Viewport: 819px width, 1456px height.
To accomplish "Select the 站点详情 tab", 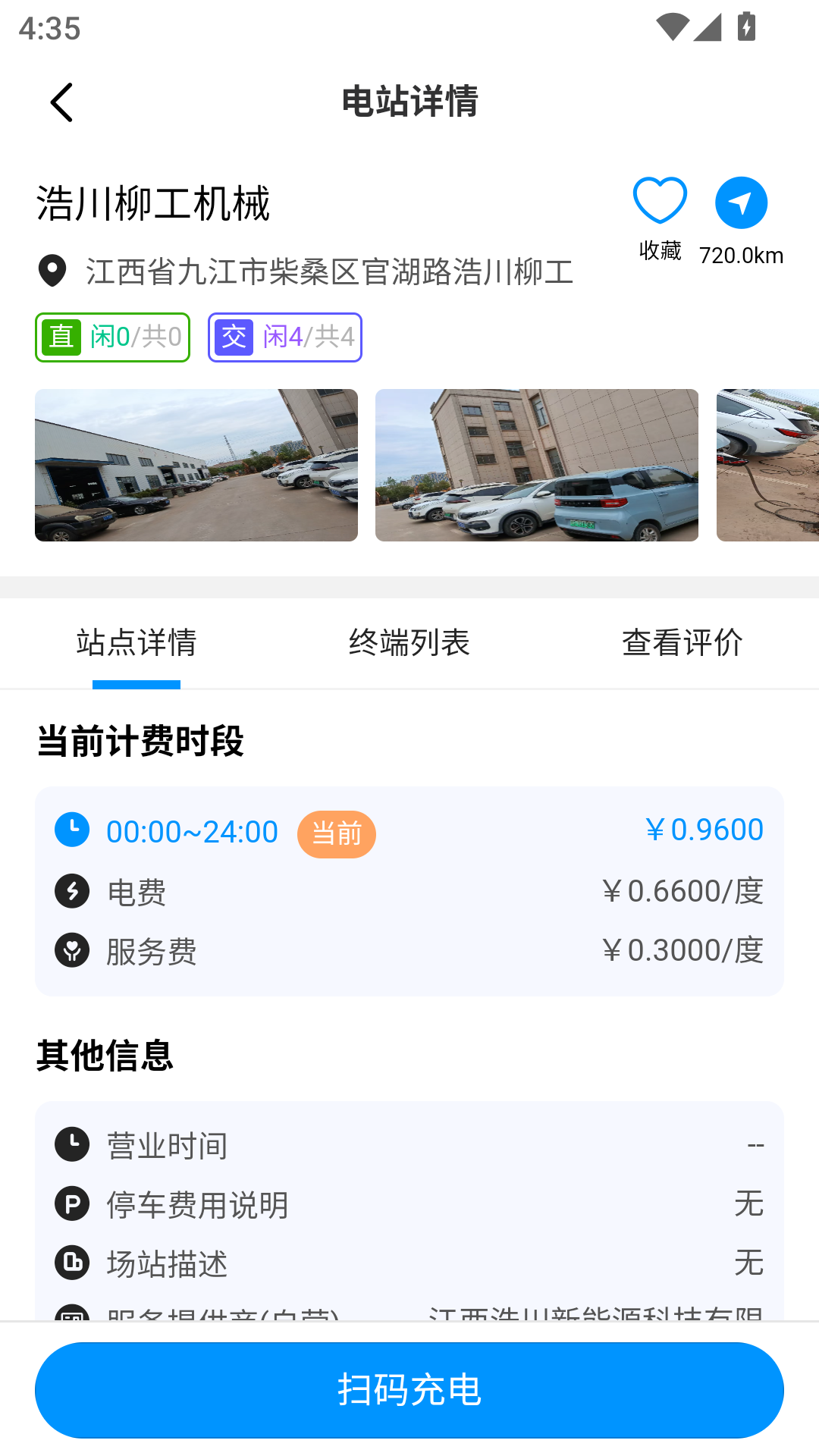I will pyautogui.click(x=136, y=642).
